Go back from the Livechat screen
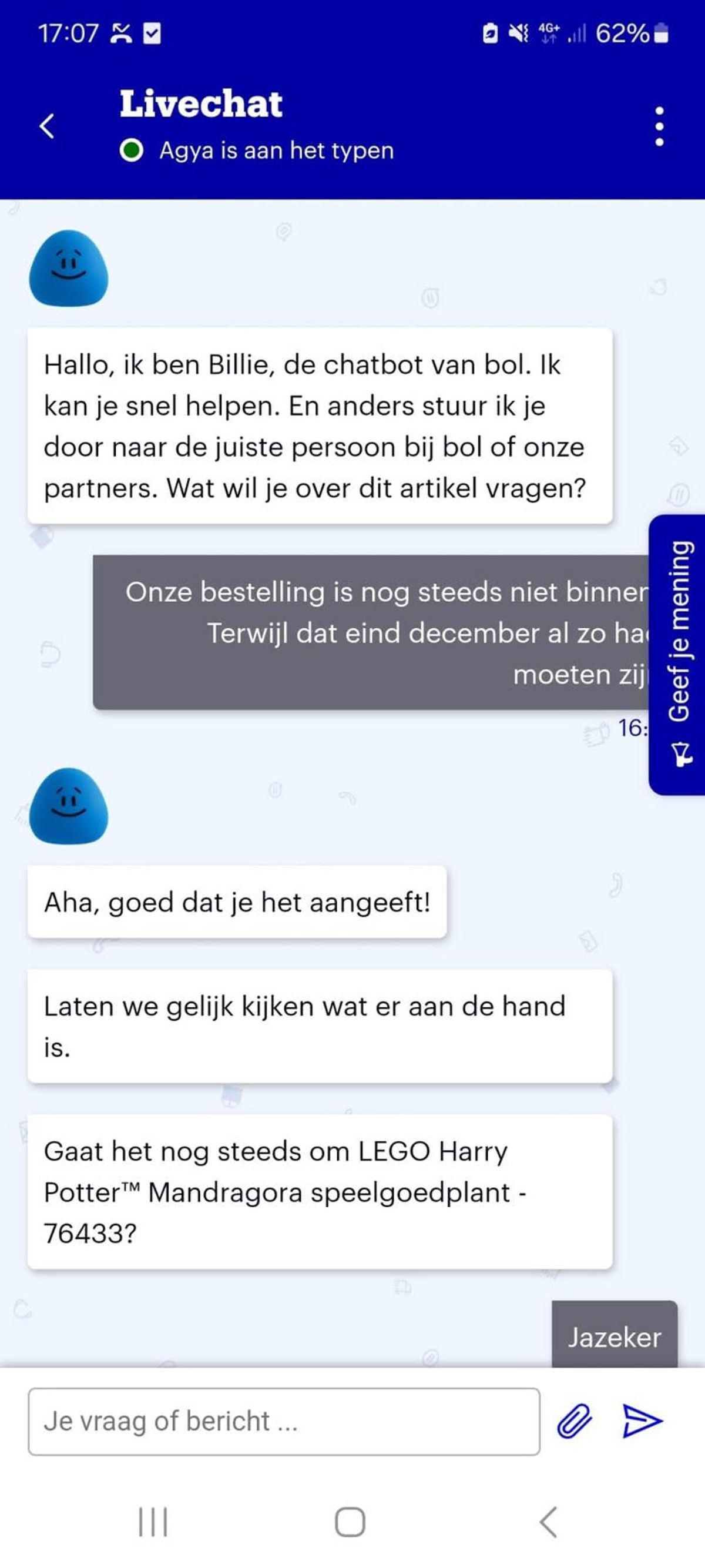 tap(47, 126)
